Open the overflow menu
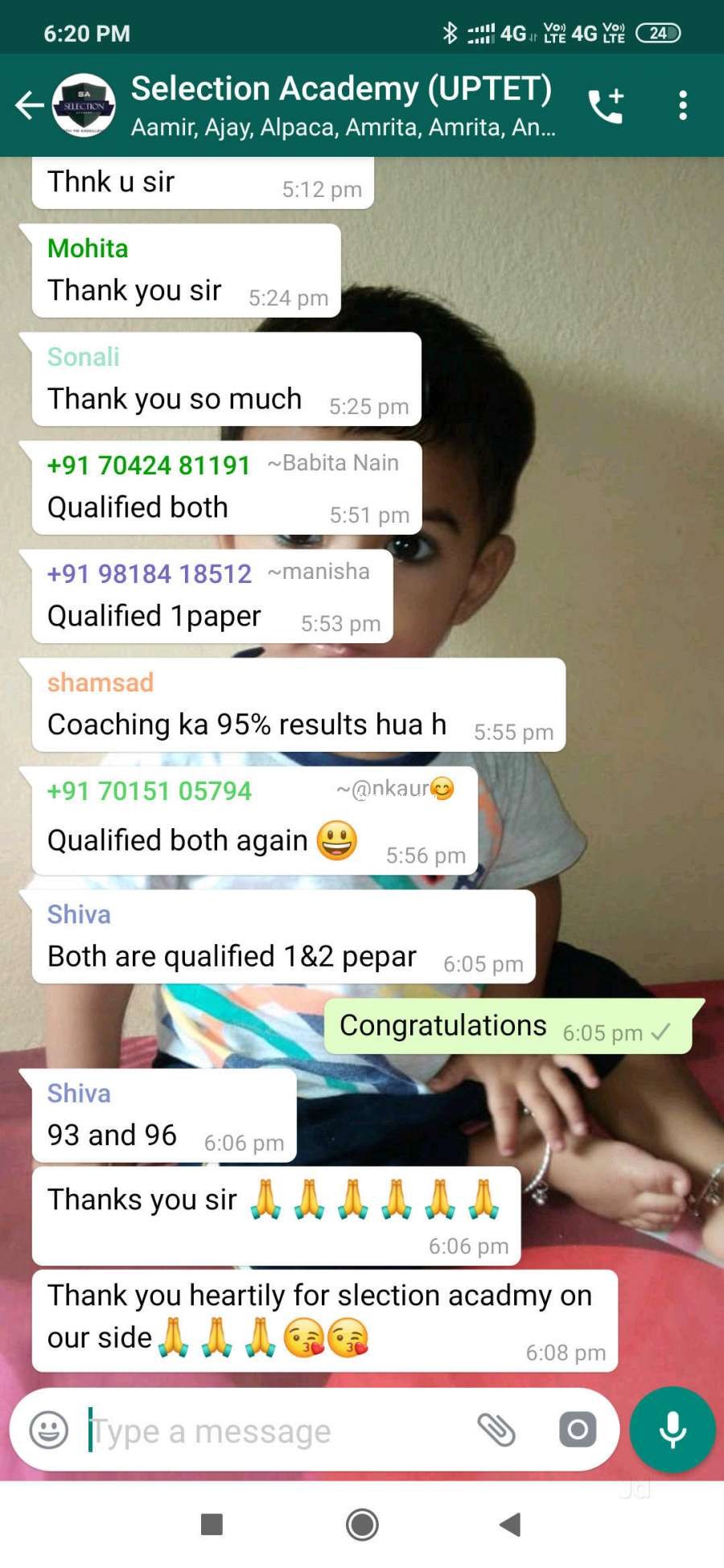Image resolution: width=724 pixels, height=1568 pixels. coord(682,105)
